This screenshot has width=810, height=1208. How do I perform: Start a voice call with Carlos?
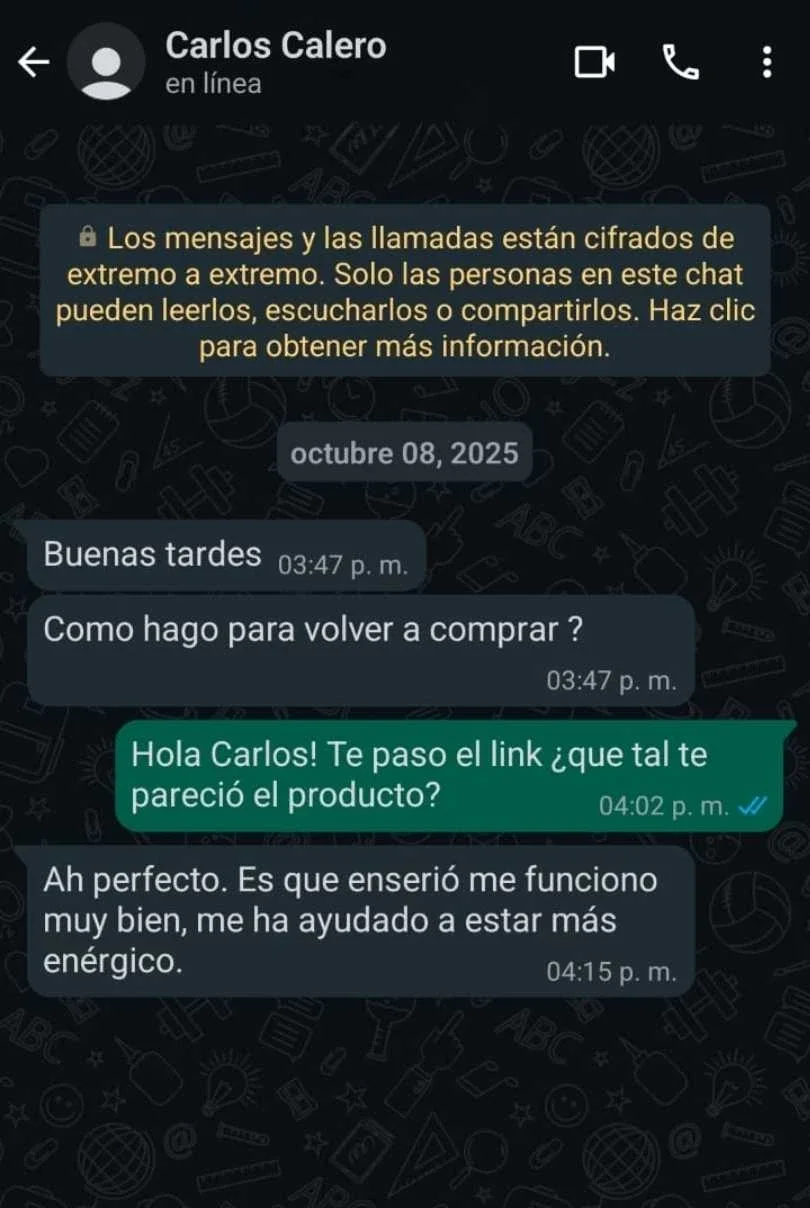tap(680, 63)
